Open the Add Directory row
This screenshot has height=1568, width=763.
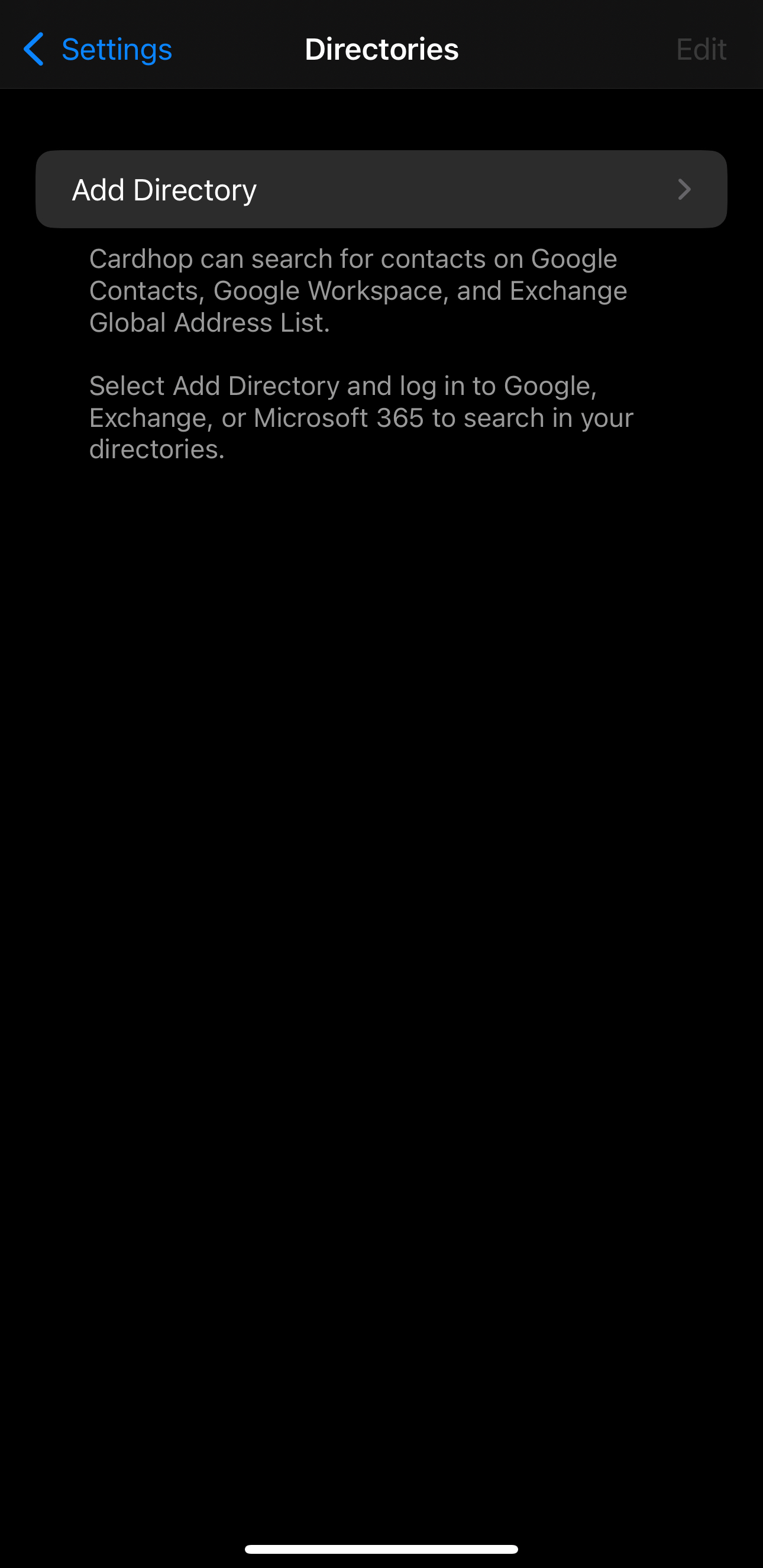point(381,189)
